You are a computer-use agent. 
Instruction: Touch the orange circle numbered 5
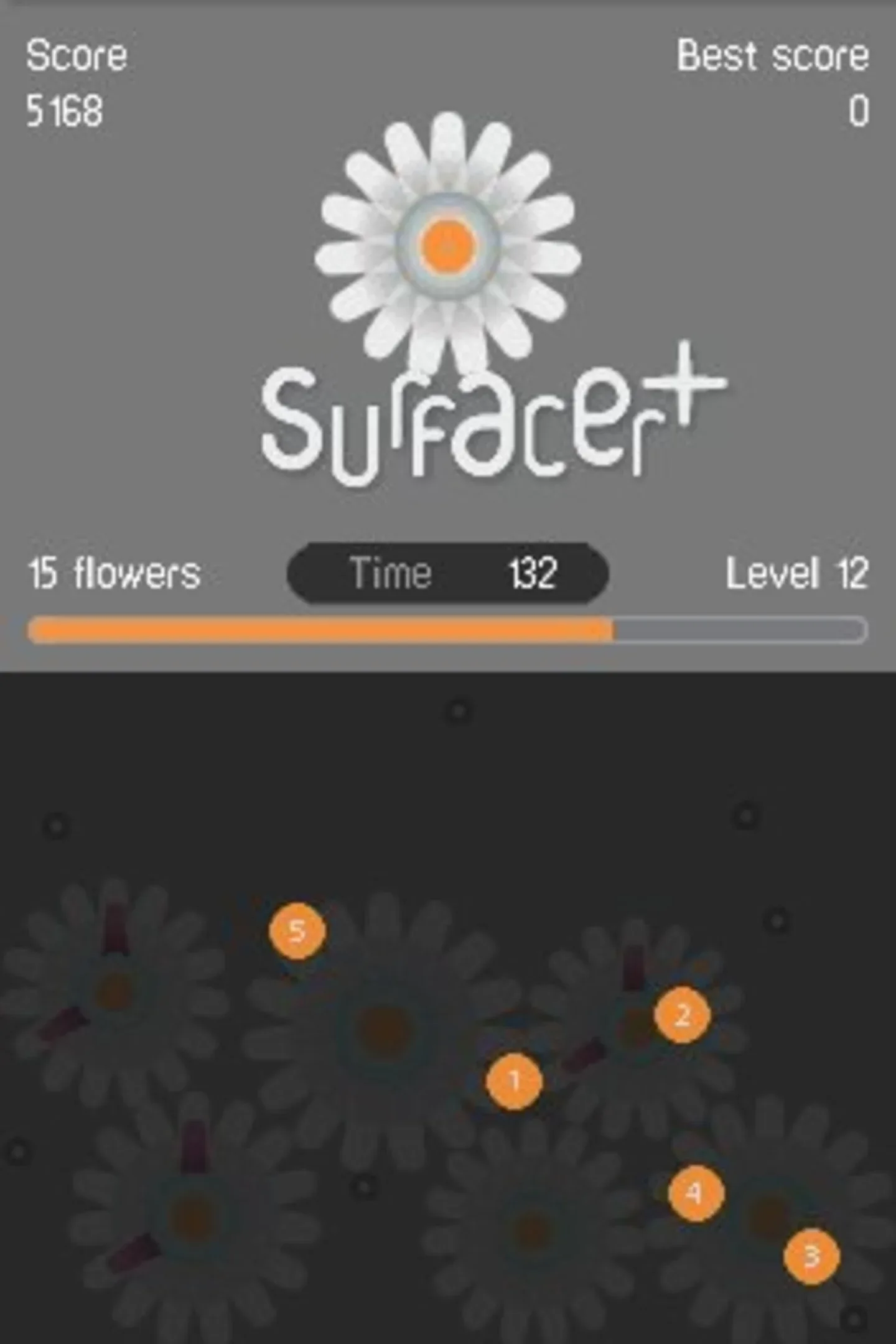(297, 931)
